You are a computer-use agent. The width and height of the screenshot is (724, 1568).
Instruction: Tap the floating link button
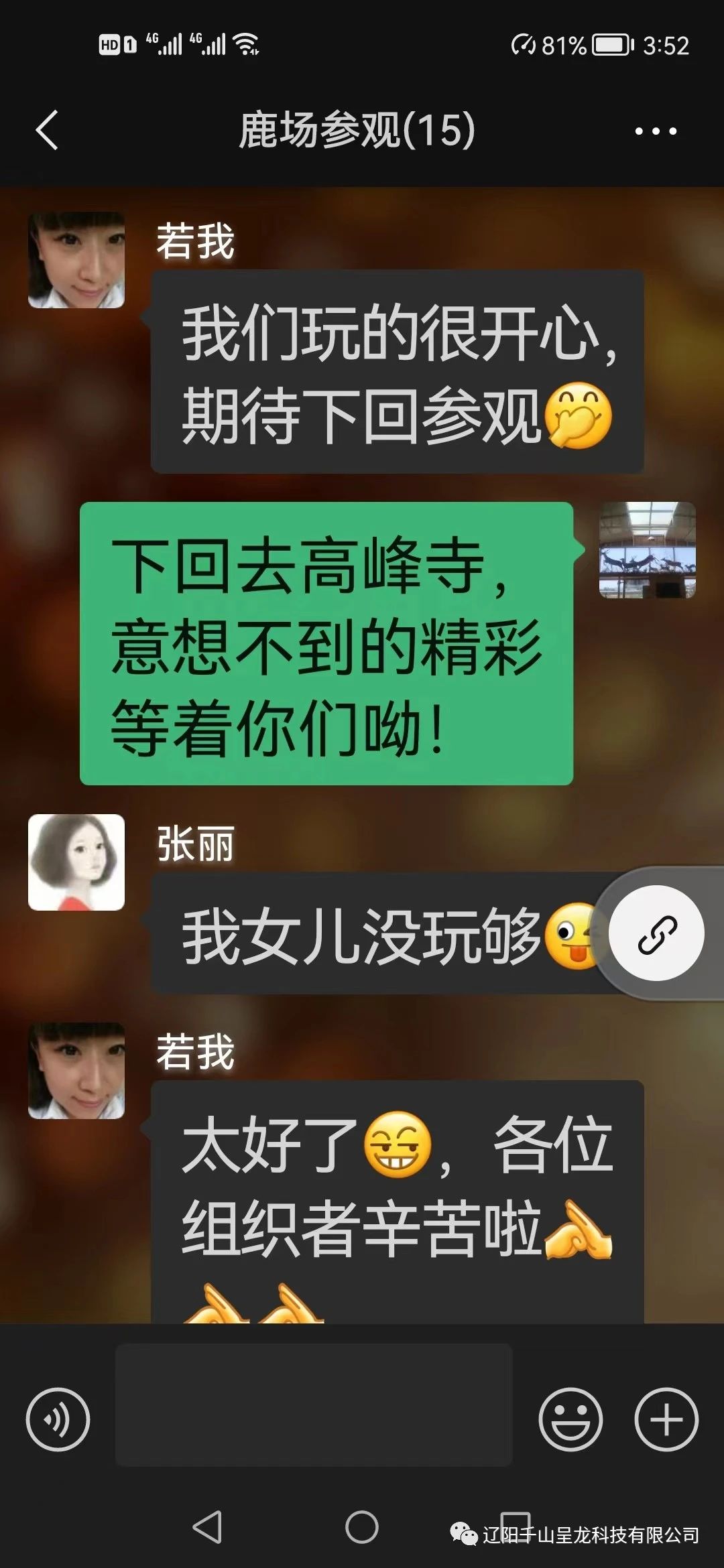pos(656,933)
